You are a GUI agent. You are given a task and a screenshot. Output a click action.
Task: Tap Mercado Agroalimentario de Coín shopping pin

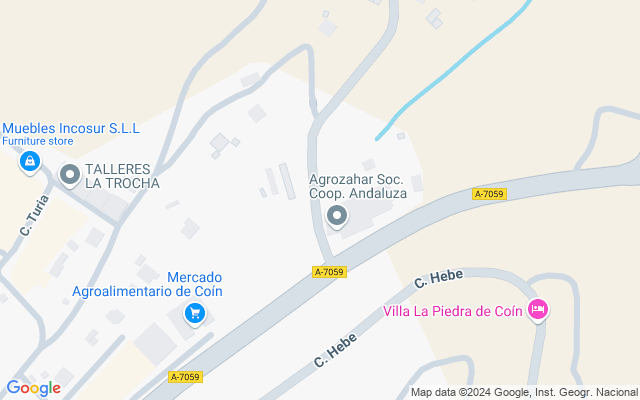coord(195,314)
